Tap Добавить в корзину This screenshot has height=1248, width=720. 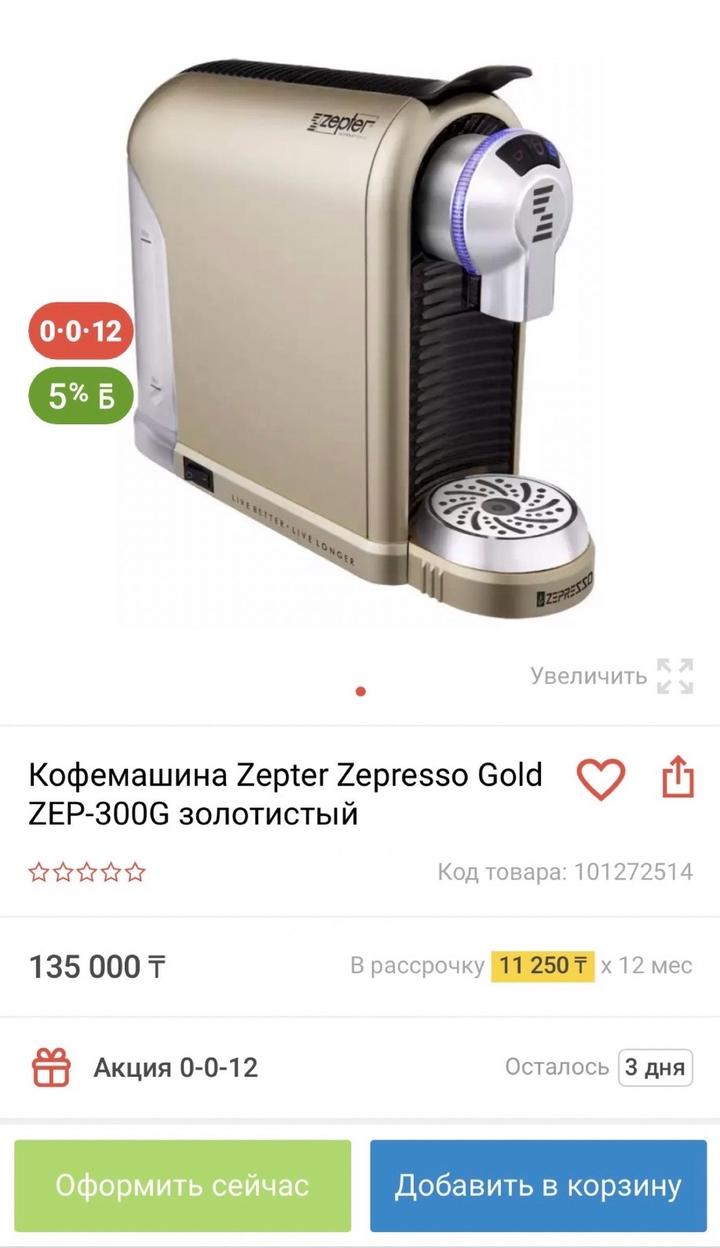point(538,1186)
